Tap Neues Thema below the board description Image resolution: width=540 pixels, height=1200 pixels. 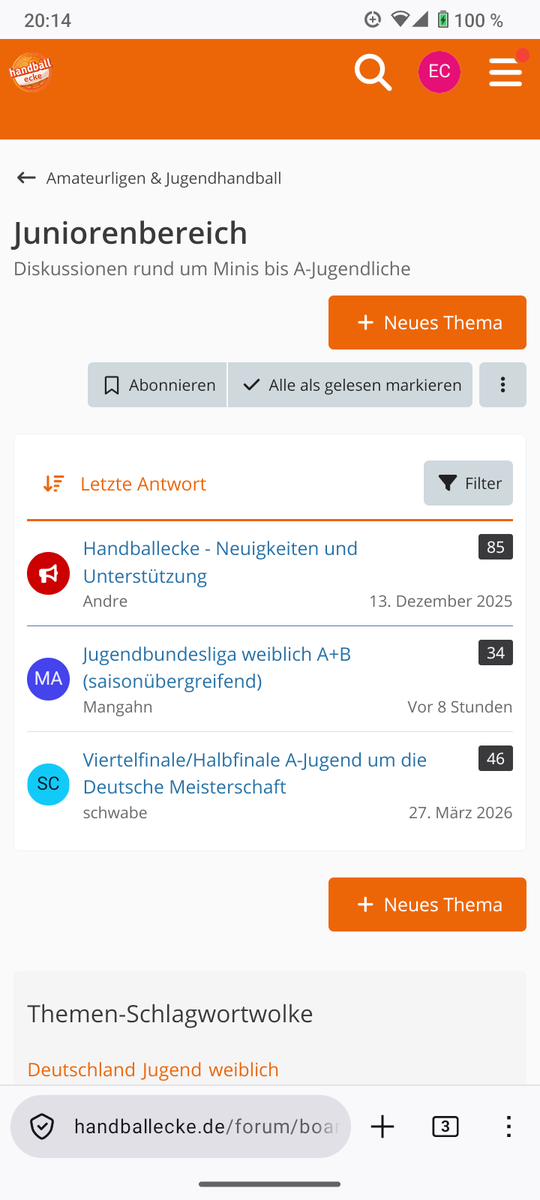[x=427, y=322]
